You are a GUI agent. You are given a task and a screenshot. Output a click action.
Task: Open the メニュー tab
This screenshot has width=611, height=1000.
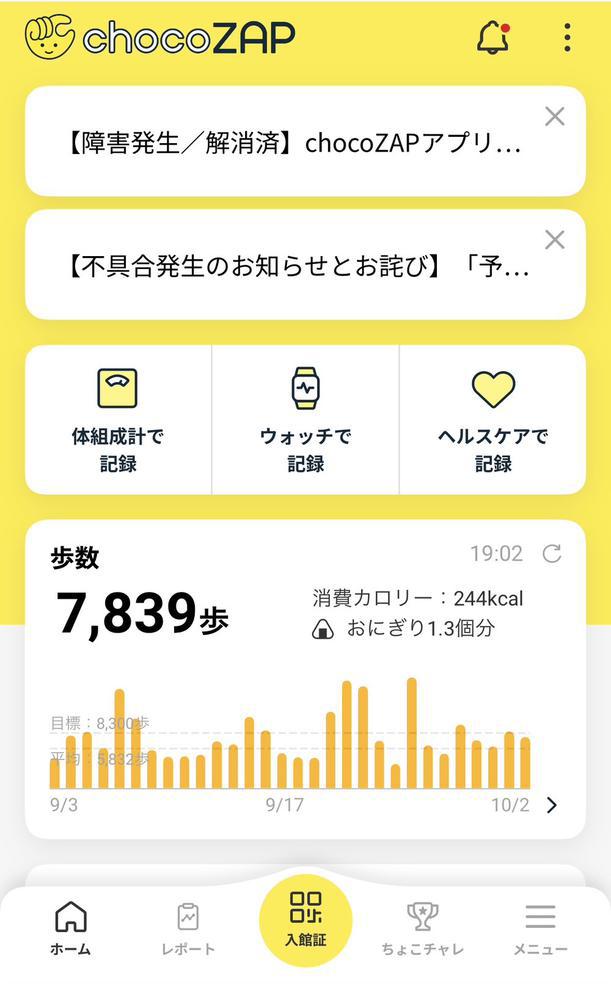tap(540, 928)
